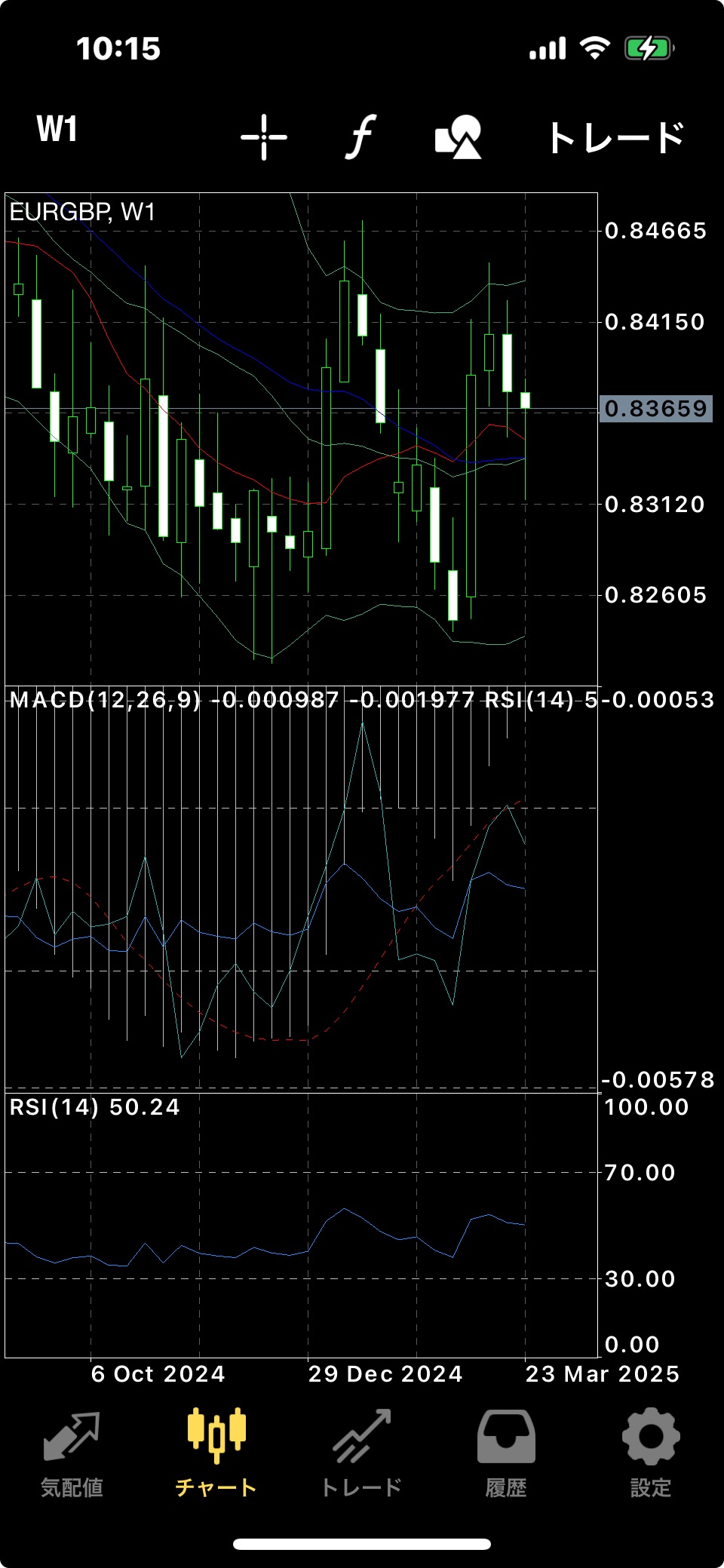Open the 設定 settings tab
The height and width of the screenshot is (1568, 724).
(651, 1454)
